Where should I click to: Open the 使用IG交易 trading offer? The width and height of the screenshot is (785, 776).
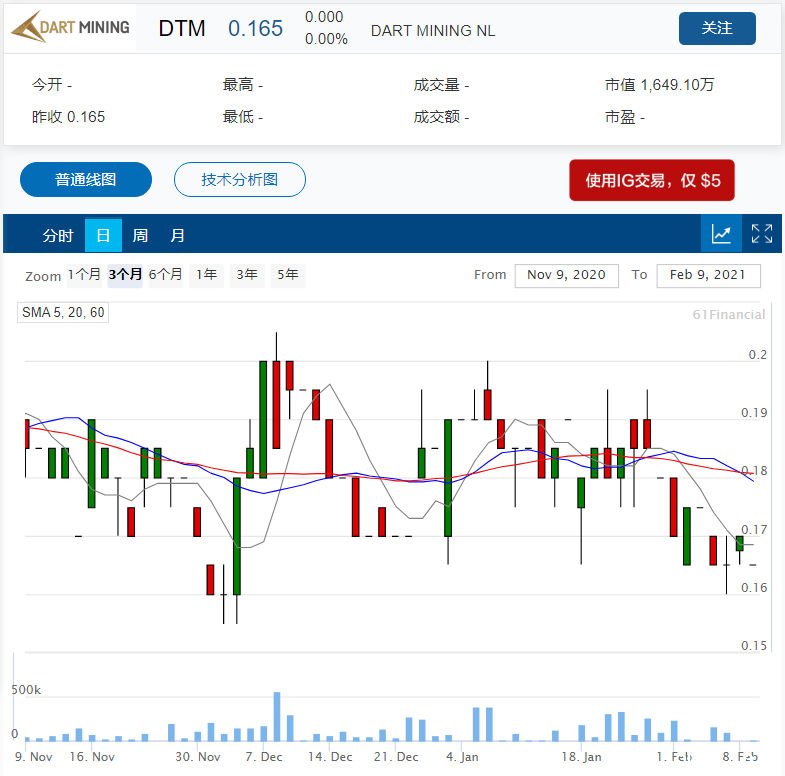[x=652, y=181]
